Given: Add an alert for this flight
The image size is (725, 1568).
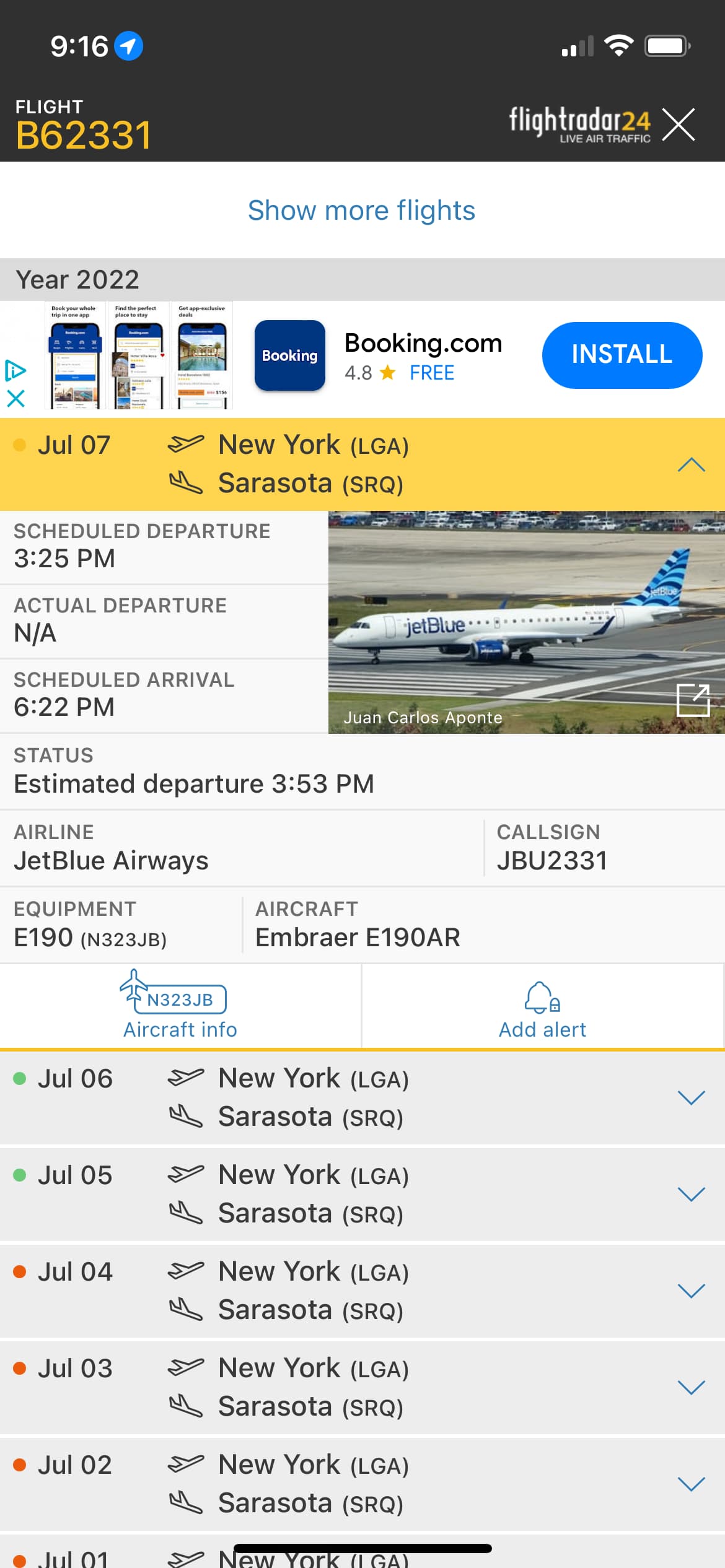Looking at the screenshot, I should (x=542, y=1006).
